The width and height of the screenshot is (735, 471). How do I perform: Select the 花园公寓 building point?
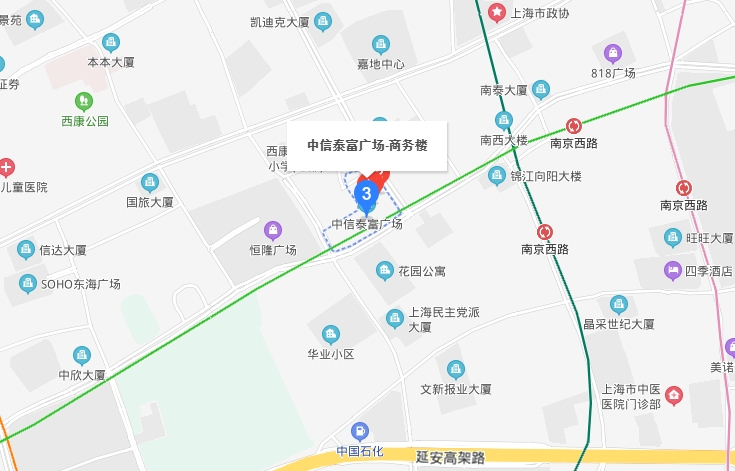coord(384,270)
